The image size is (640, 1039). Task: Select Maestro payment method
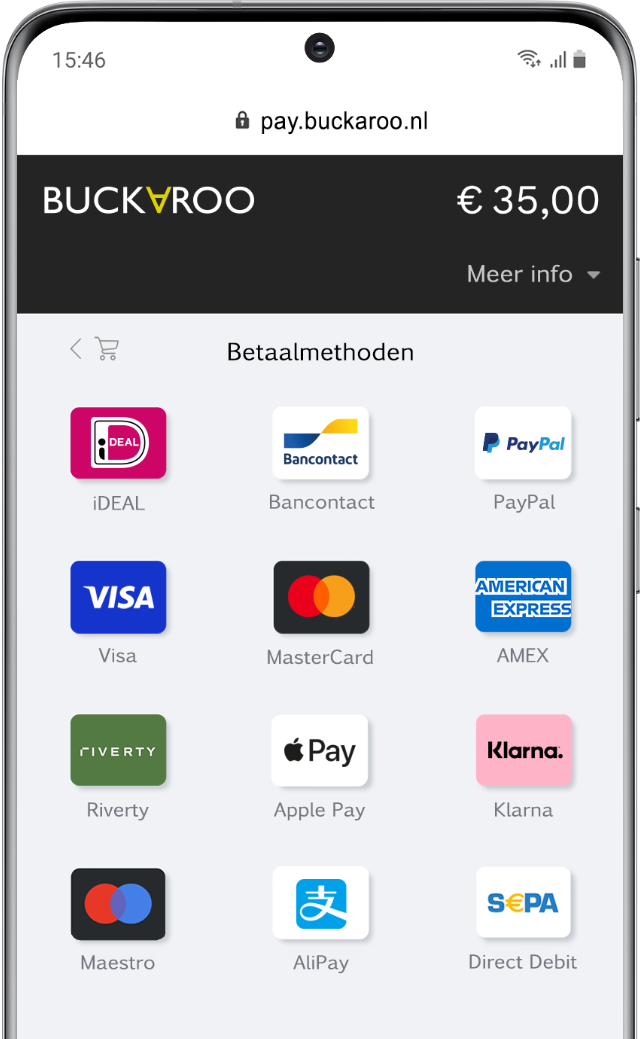[118, 904]
